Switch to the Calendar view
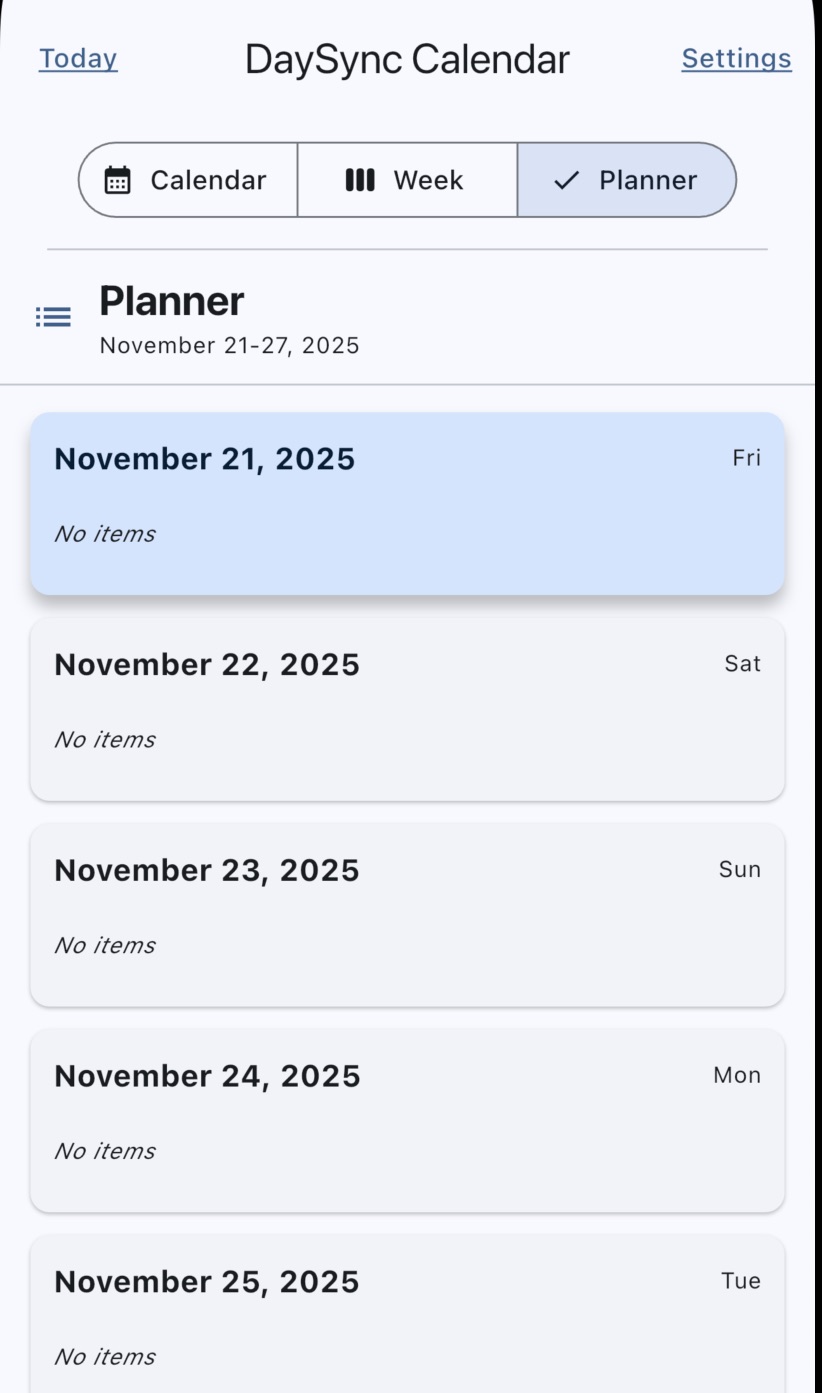This screenshot has height=1393, width=822. pyautogui.click(x=190, y=180)
